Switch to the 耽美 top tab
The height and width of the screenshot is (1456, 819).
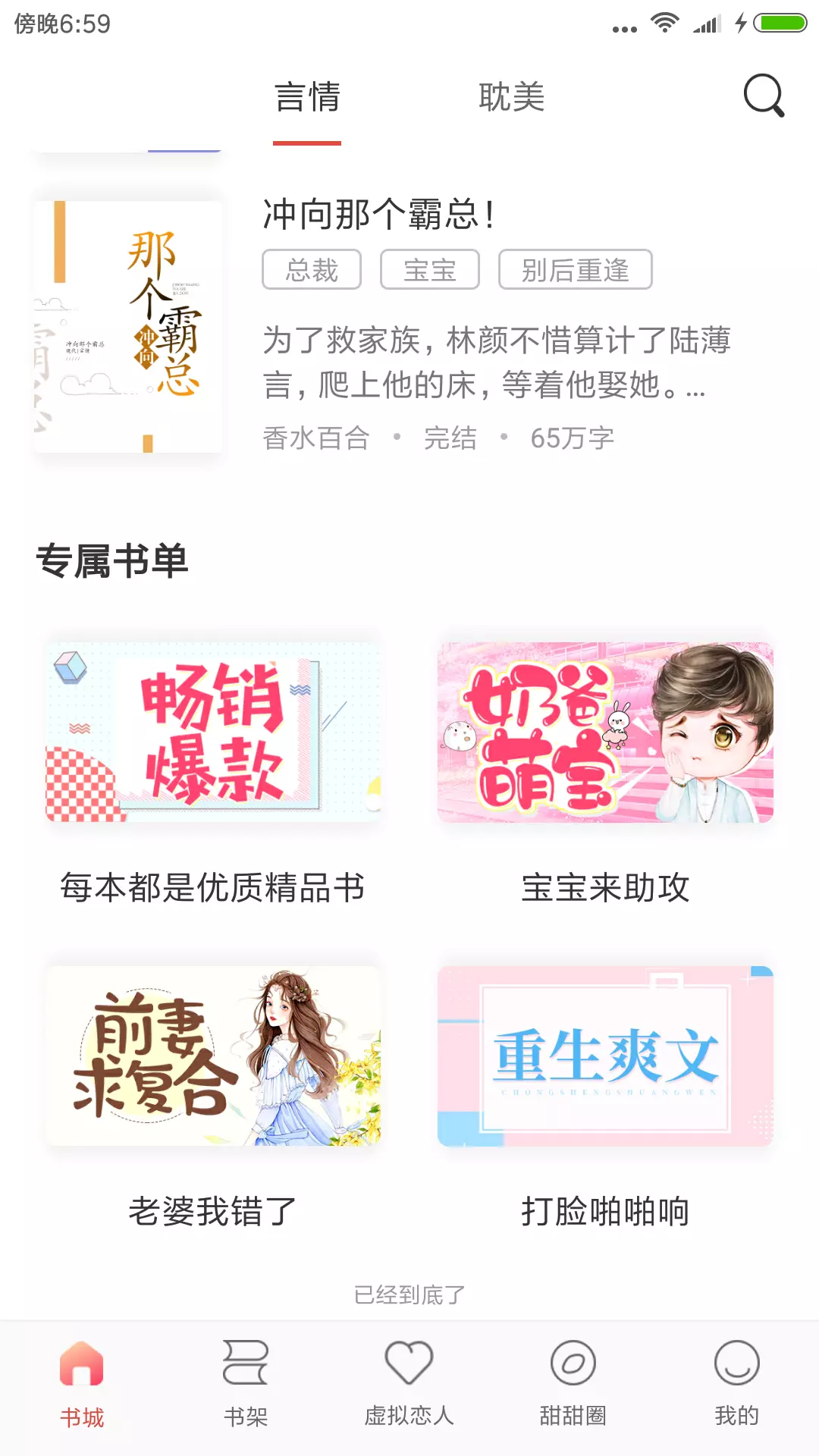click(512, 98)
